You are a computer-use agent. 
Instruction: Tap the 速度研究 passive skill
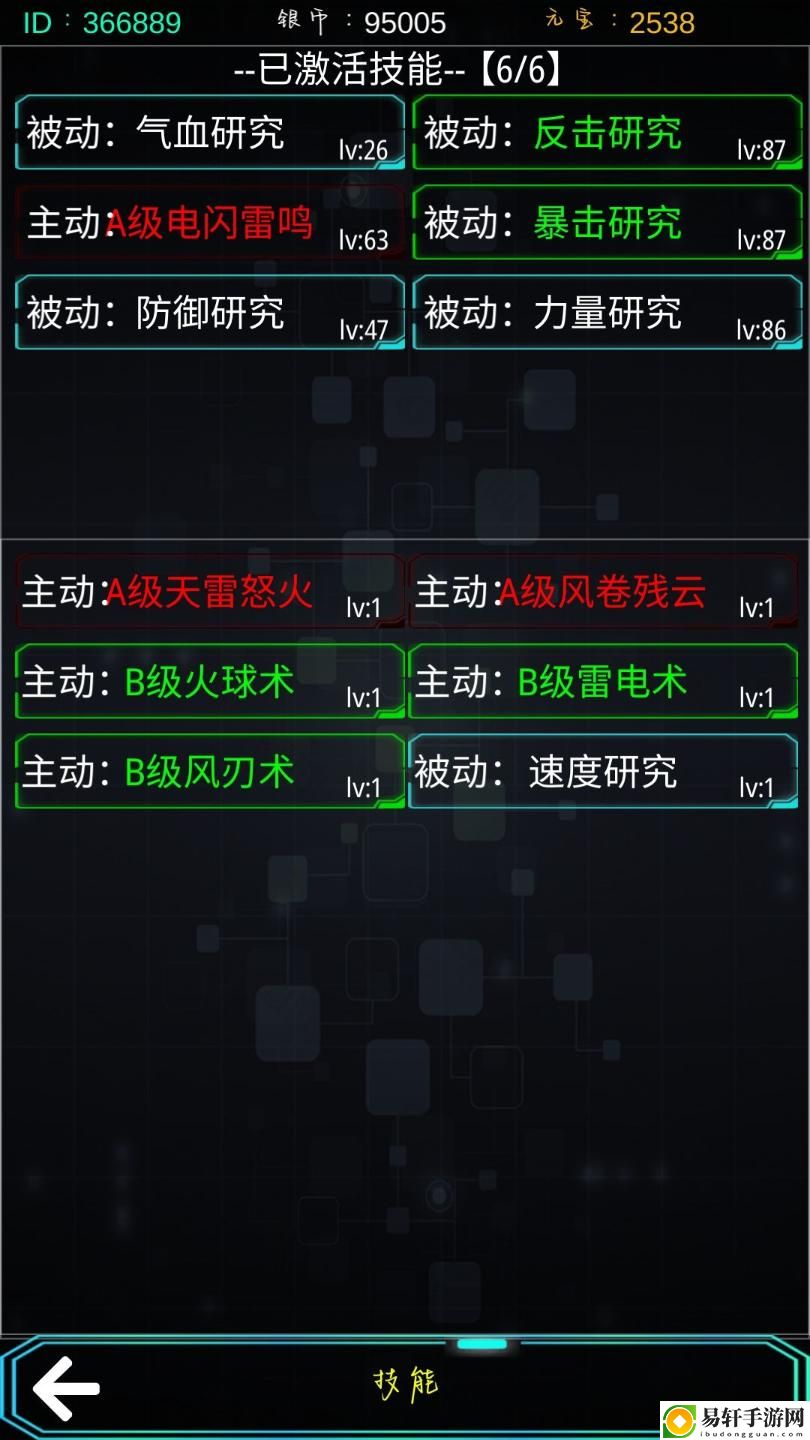[603, 772]
